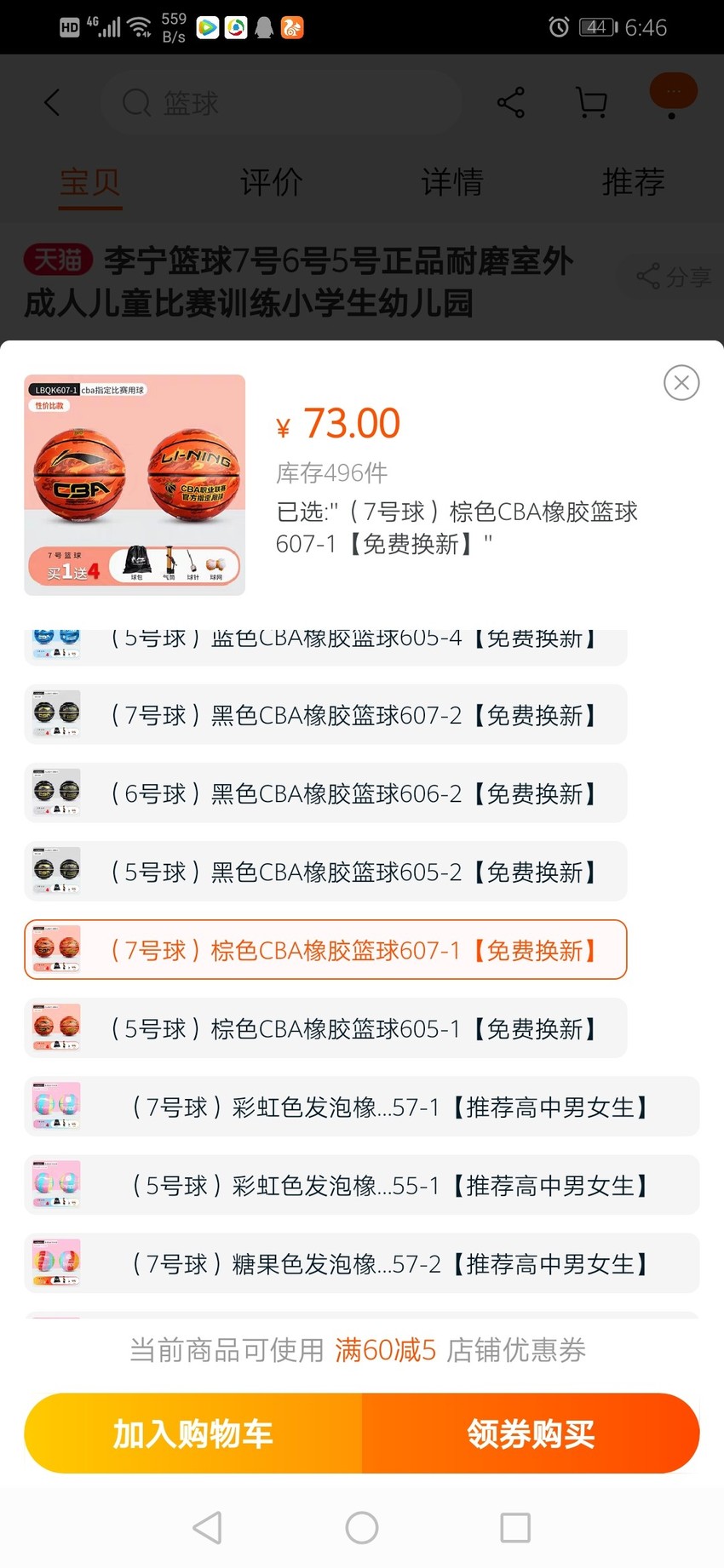Enlarge the selected basketball product image
Image resolution: width=724 pixels, height=1568 pixels.
(135, 484)
